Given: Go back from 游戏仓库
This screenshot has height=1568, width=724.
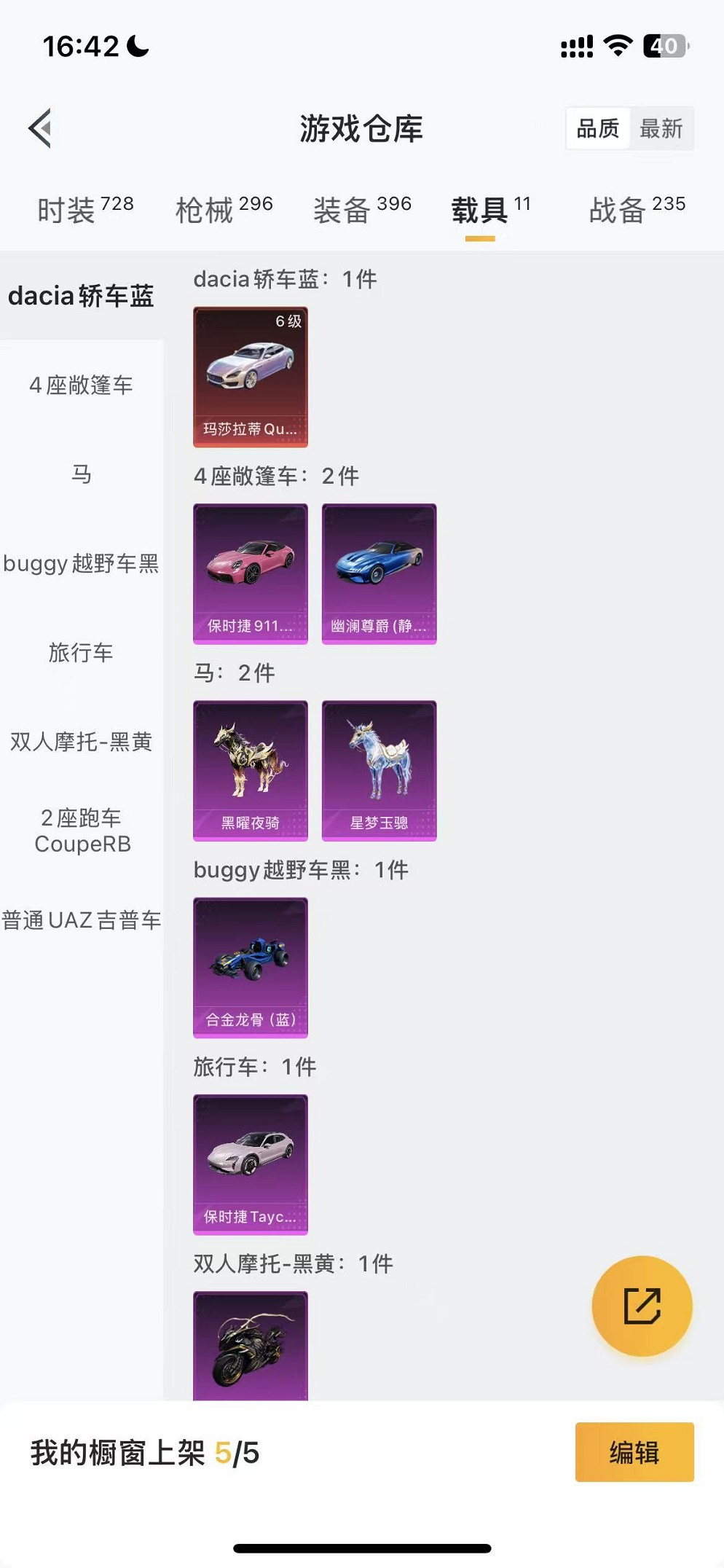Looking at the screenshot, I should pyautogui.click(x=41, y=128).
